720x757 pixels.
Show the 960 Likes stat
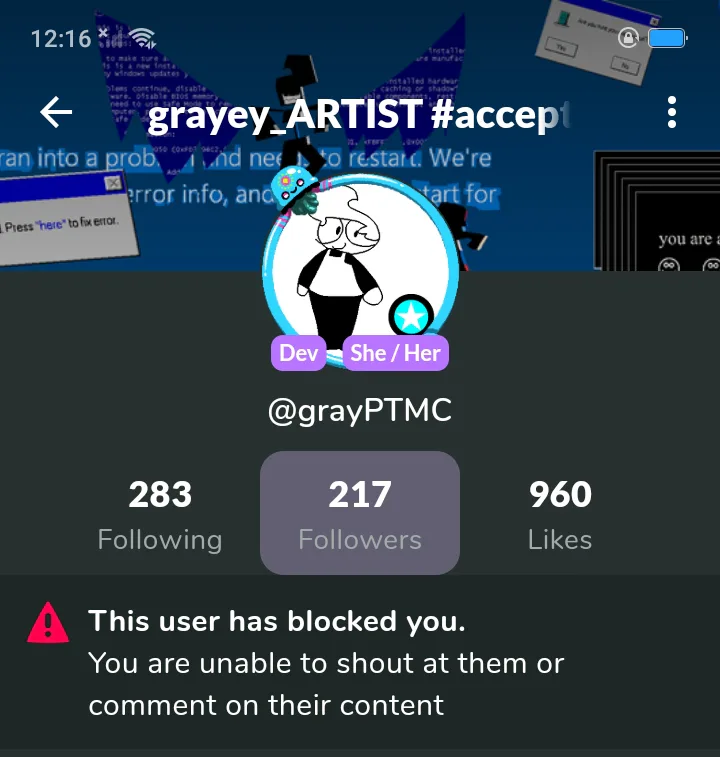(x=560, y=514)
